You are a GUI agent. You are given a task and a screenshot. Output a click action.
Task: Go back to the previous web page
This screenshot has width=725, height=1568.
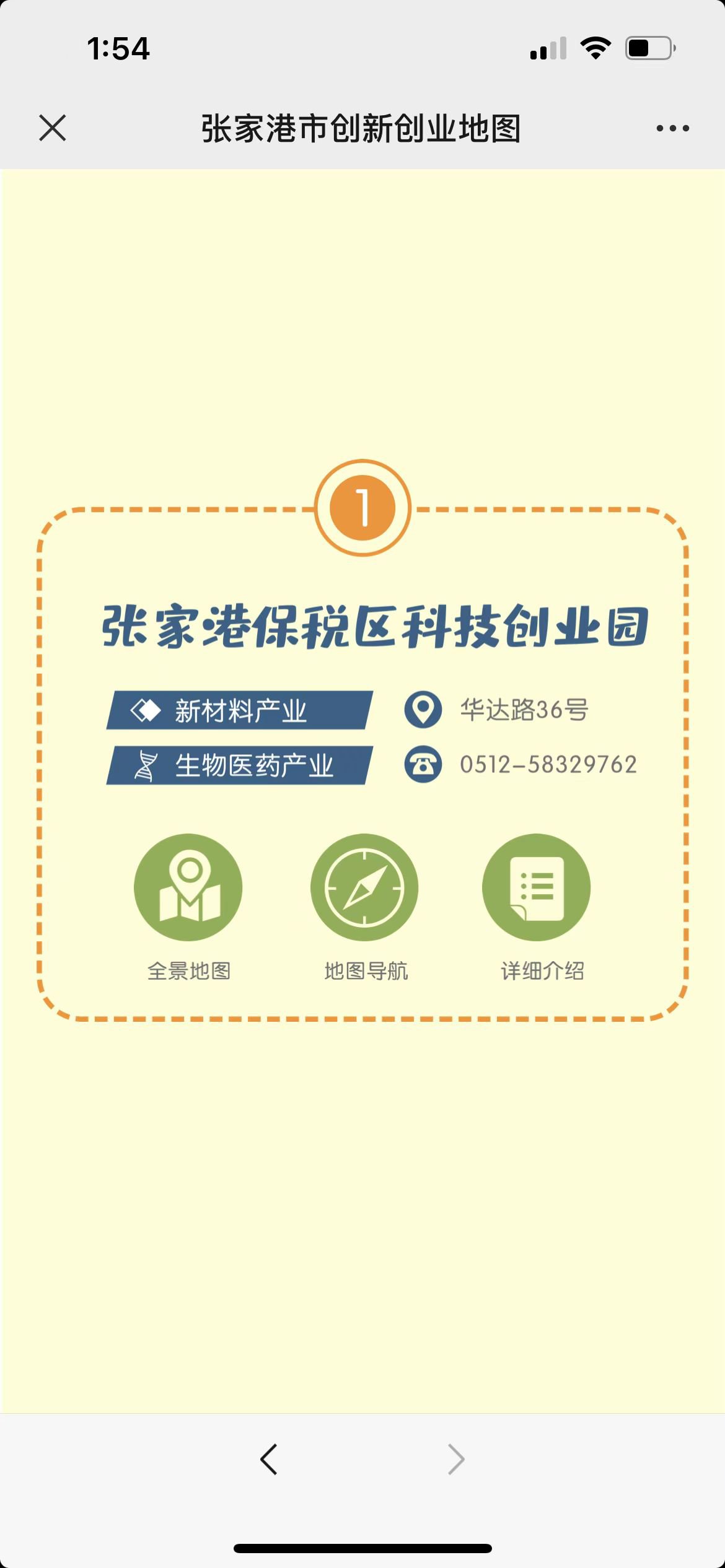pos(269,1460)
